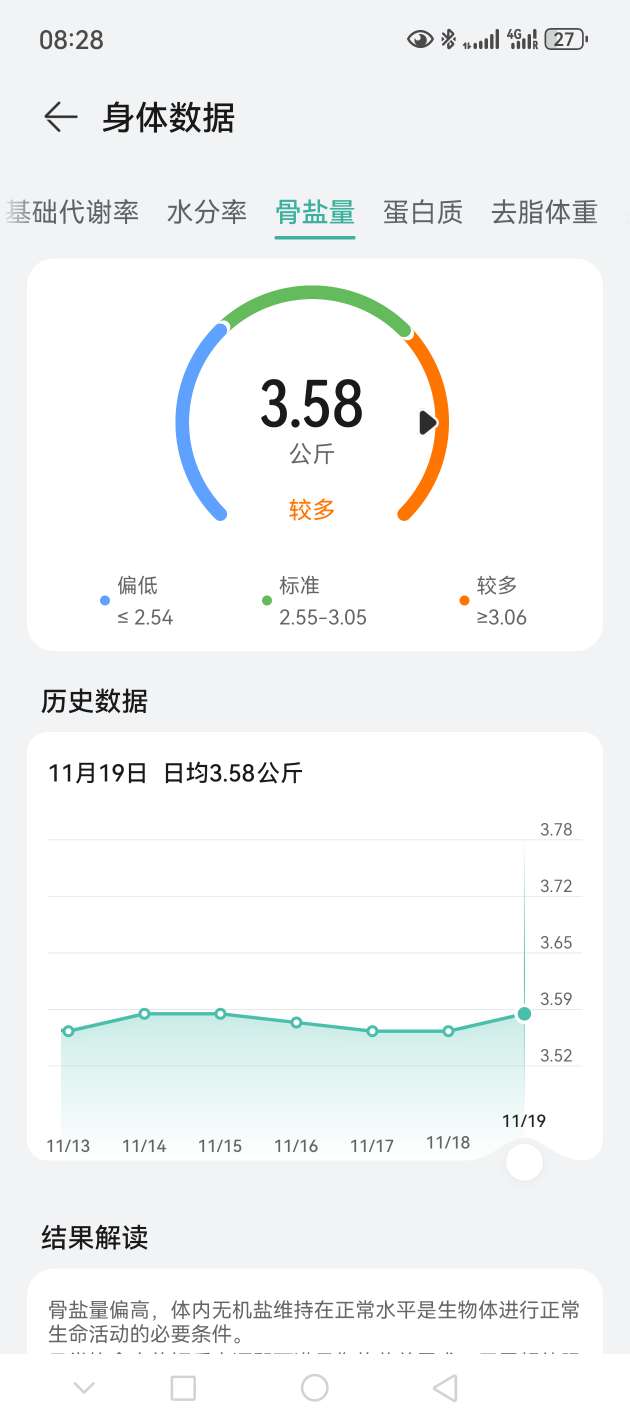Switch to the 蛋白质 tab

coord(423,212)
